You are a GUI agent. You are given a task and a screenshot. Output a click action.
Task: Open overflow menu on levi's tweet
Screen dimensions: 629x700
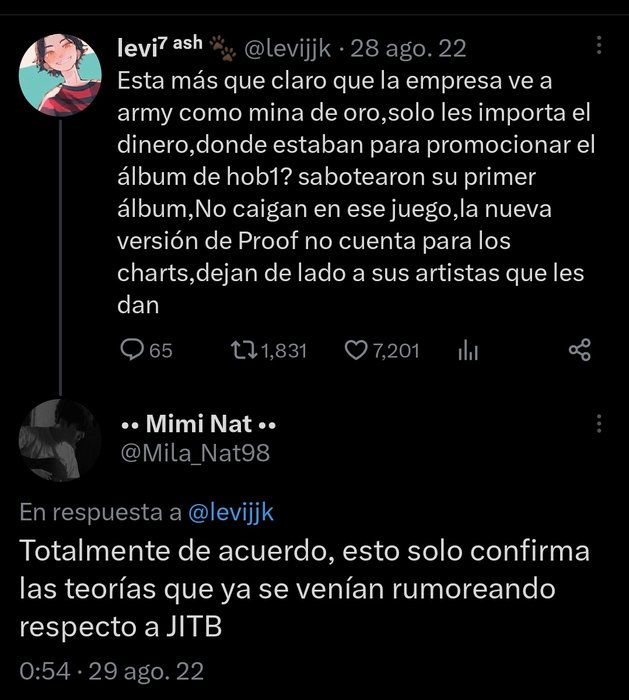[598, 47]
